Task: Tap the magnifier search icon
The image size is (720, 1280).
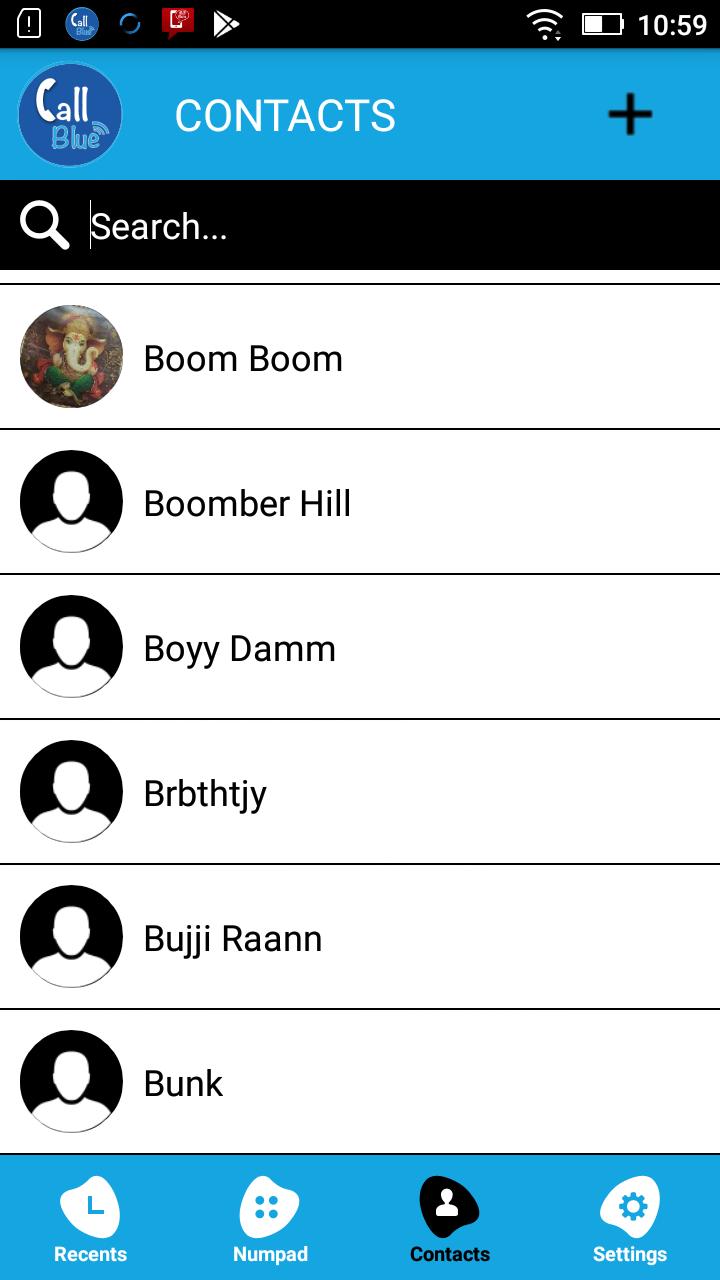Action: pyautogui.click(x=44, y=226)
